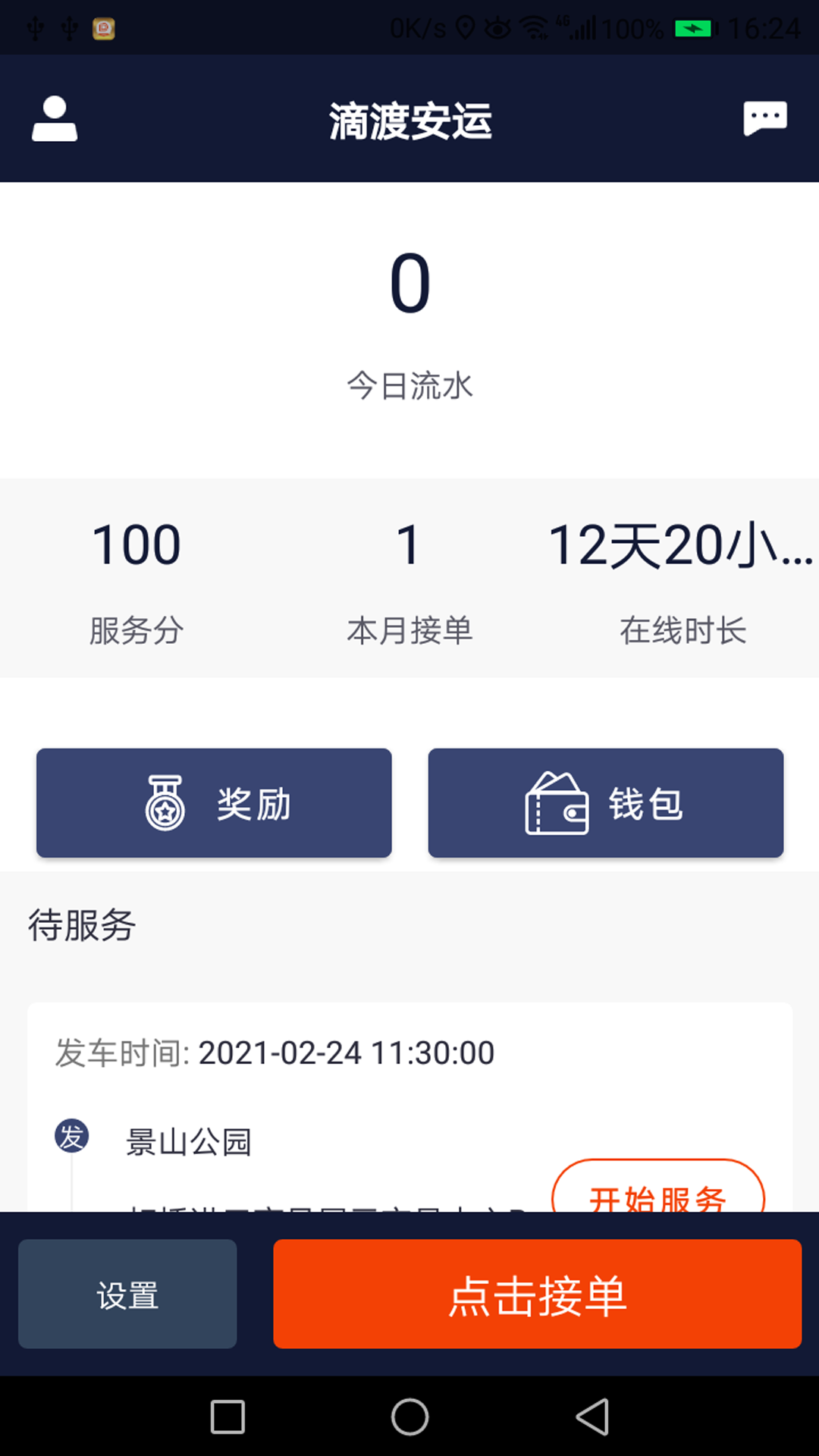Tap the system home button
This screenshot has width=819, height=1456.
pyautogui.click(x=409, y=1417)
